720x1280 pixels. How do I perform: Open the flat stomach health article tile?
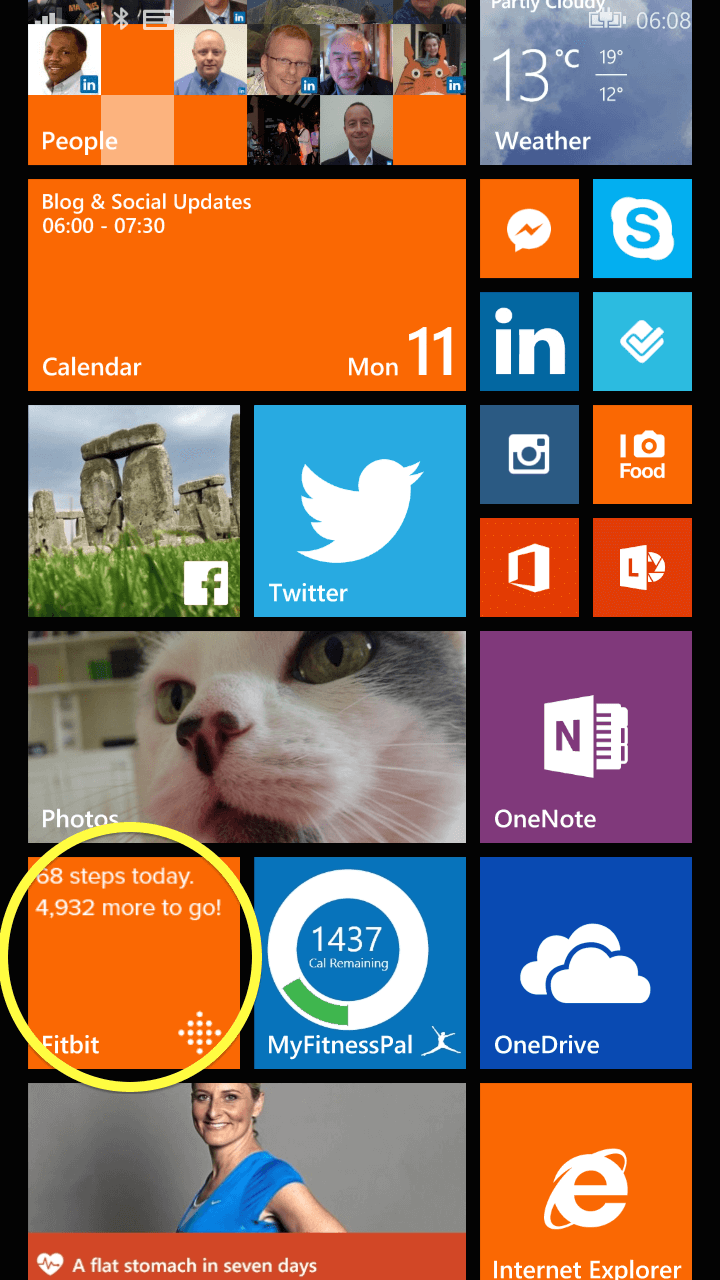pyautogui.click(x=246, y=1181)
